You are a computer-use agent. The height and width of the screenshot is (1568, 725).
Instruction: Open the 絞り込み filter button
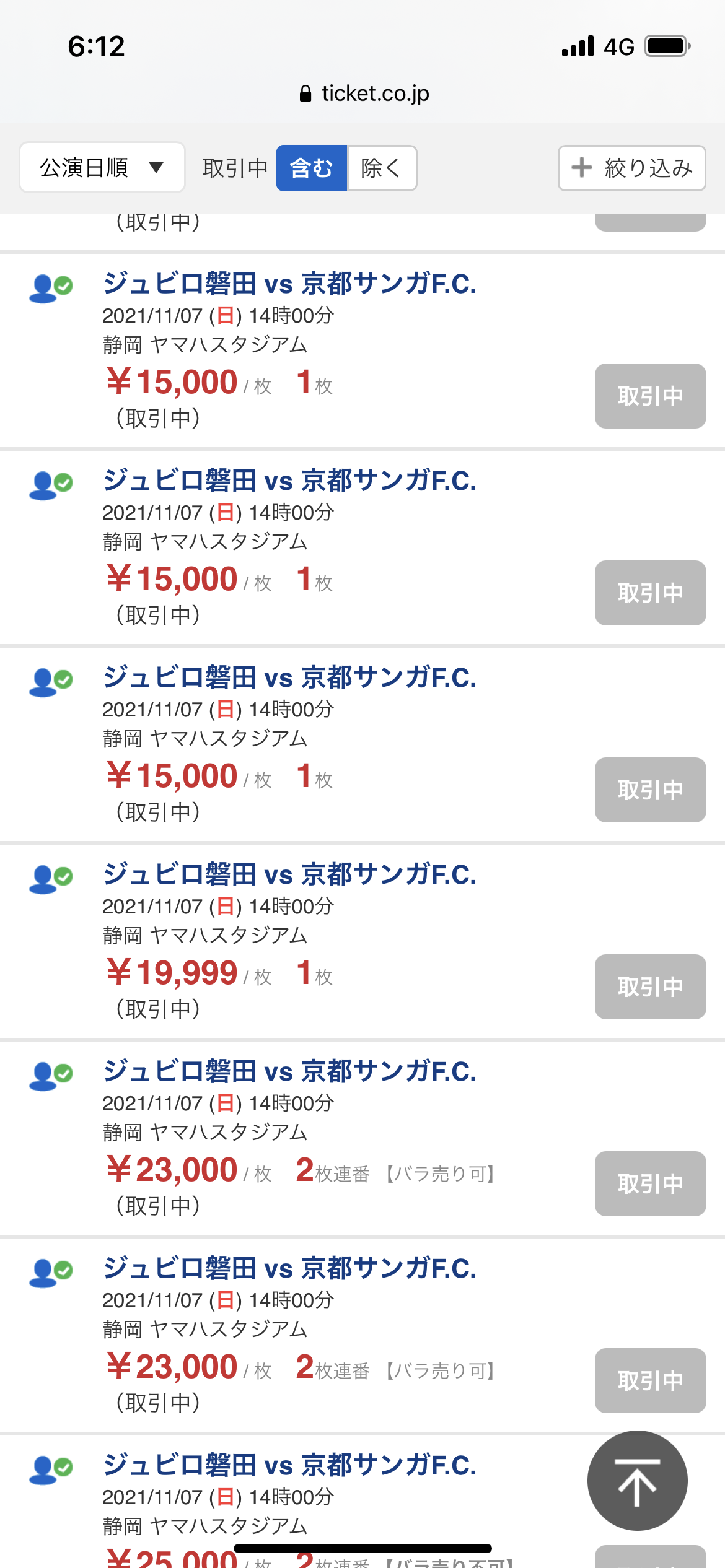[631, 168]
